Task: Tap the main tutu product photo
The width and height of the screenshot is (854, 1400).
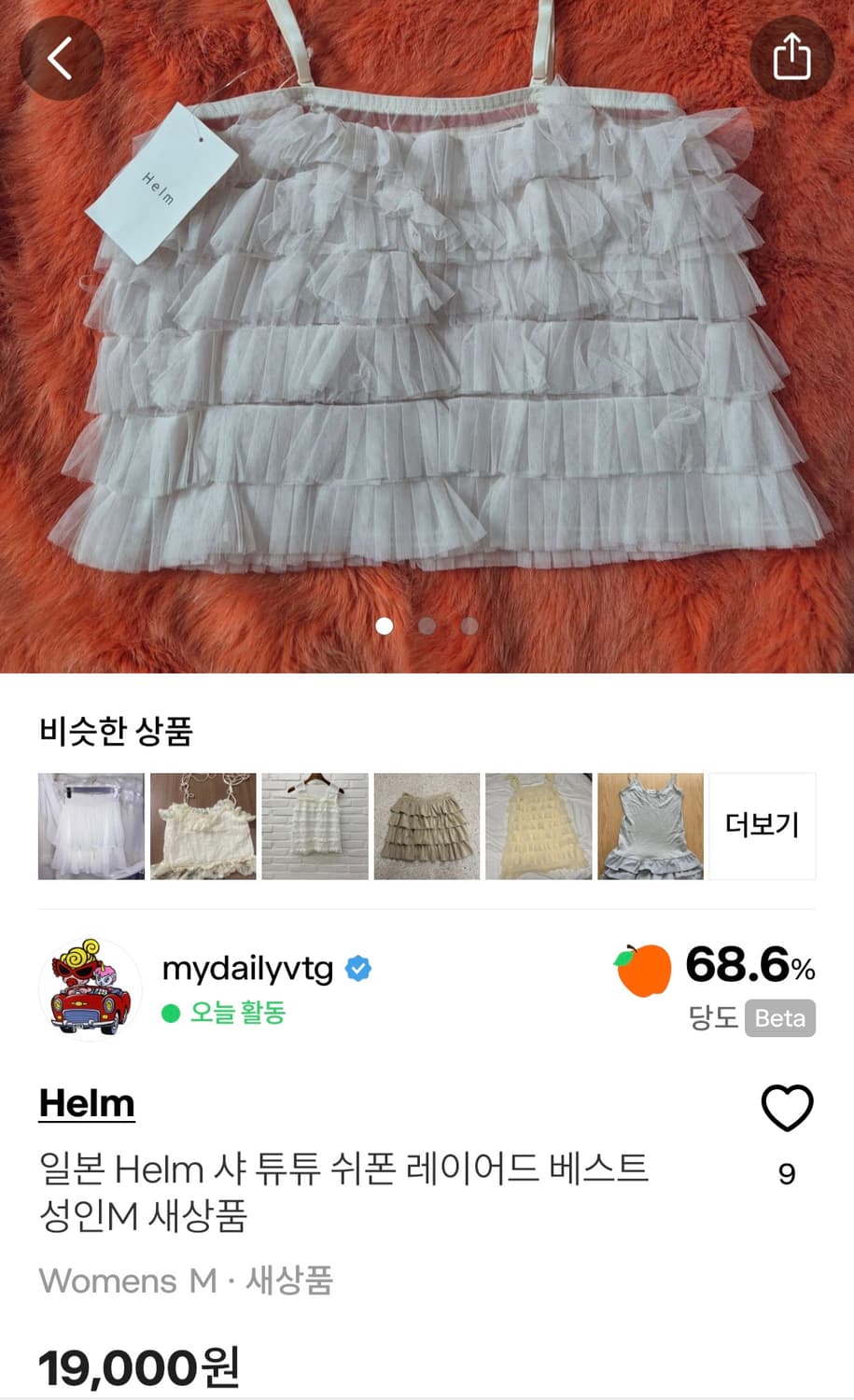Action: (427, 336)
